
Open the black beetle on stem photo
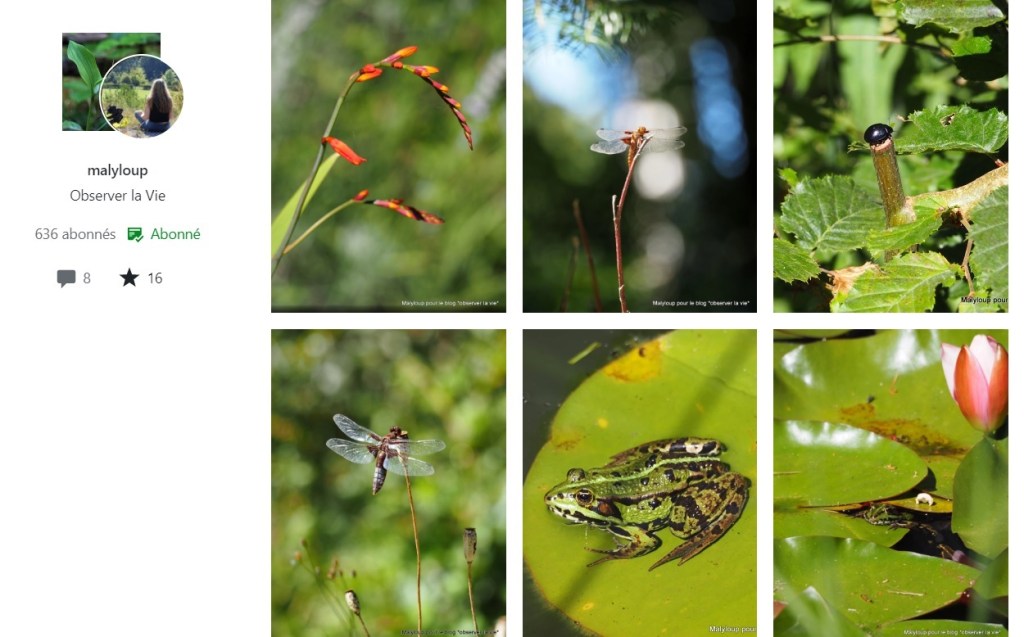click(x=890, y=156)
